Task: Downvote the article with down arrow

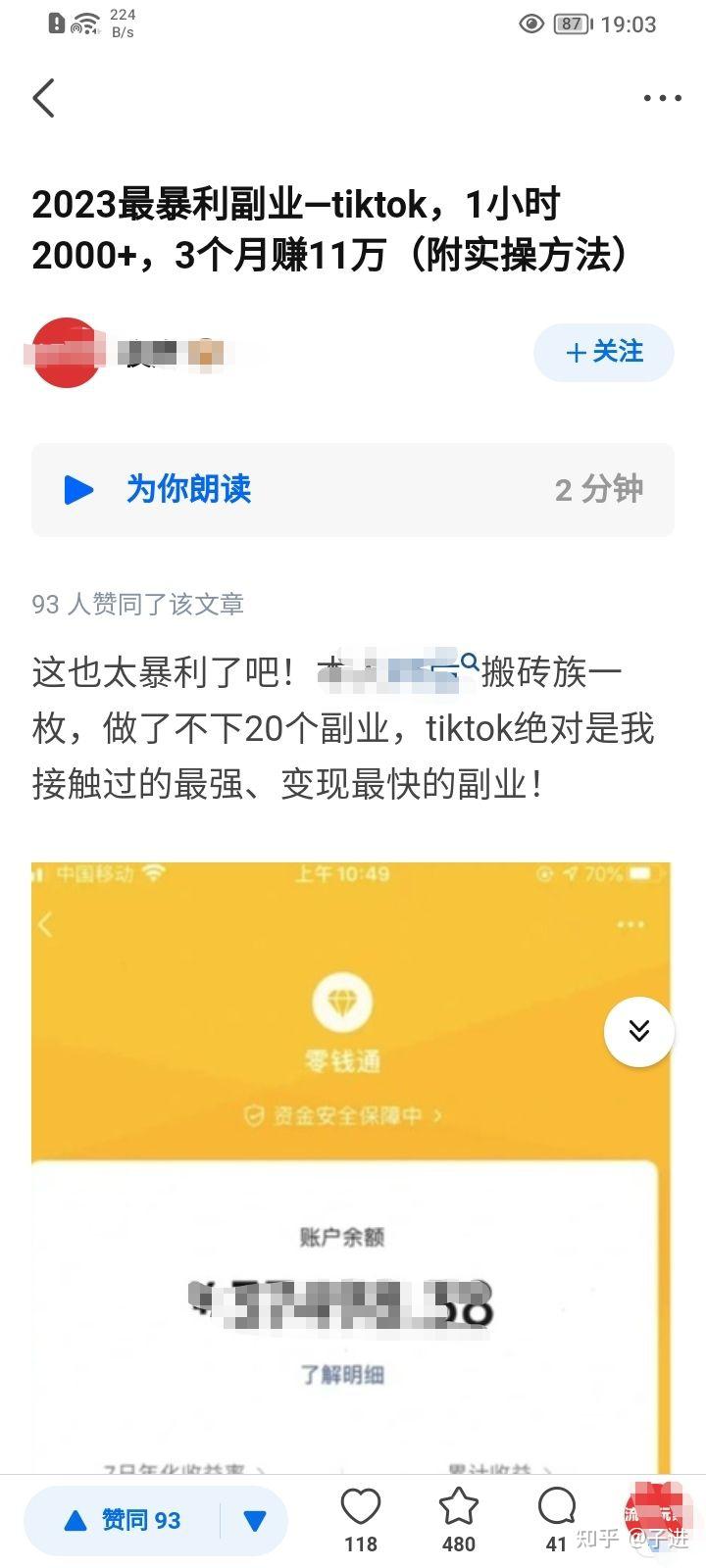Action: point(255,1520)
